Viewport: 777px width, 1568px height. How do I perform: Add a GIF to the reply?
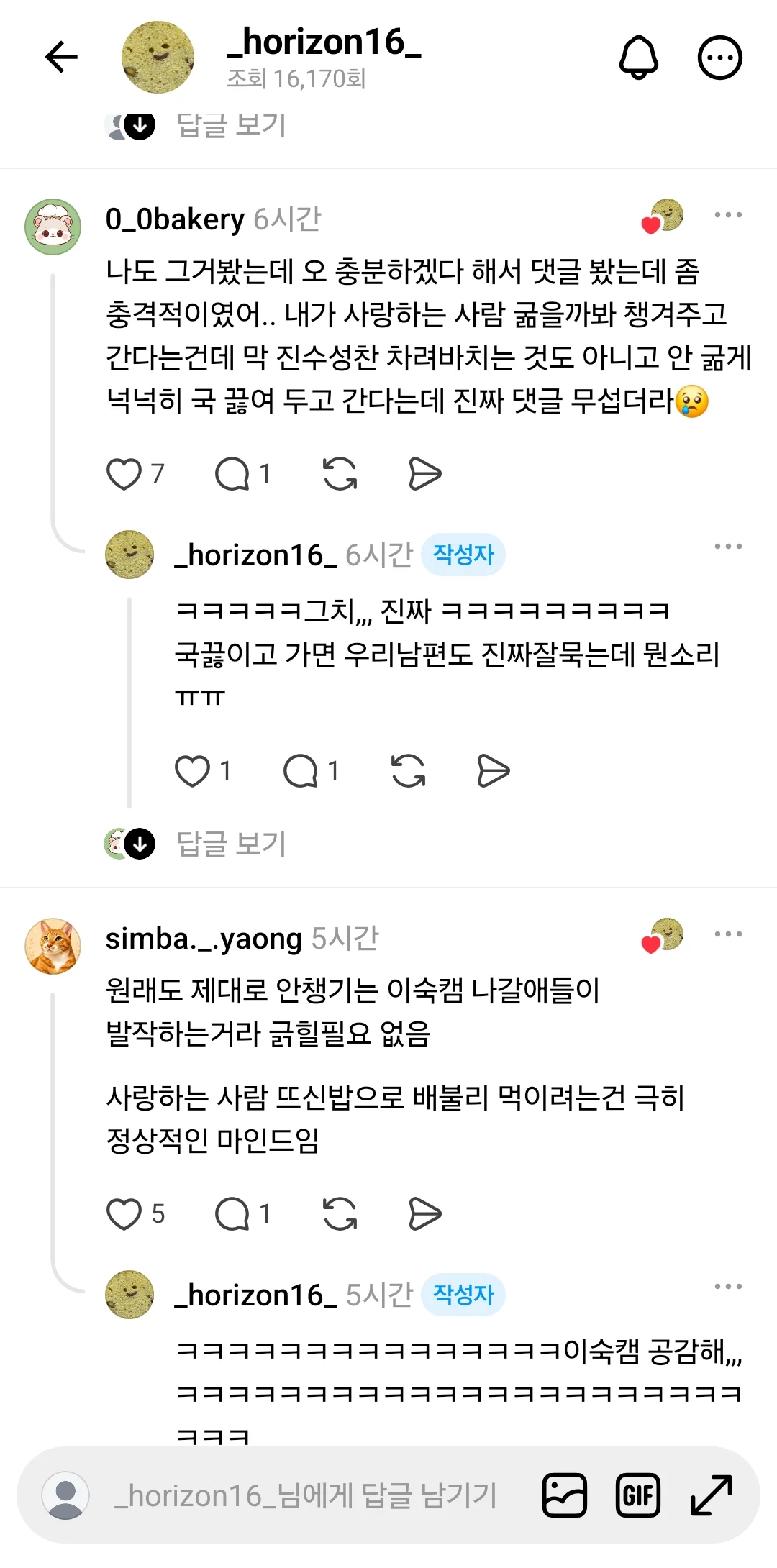pos(638,1495)
